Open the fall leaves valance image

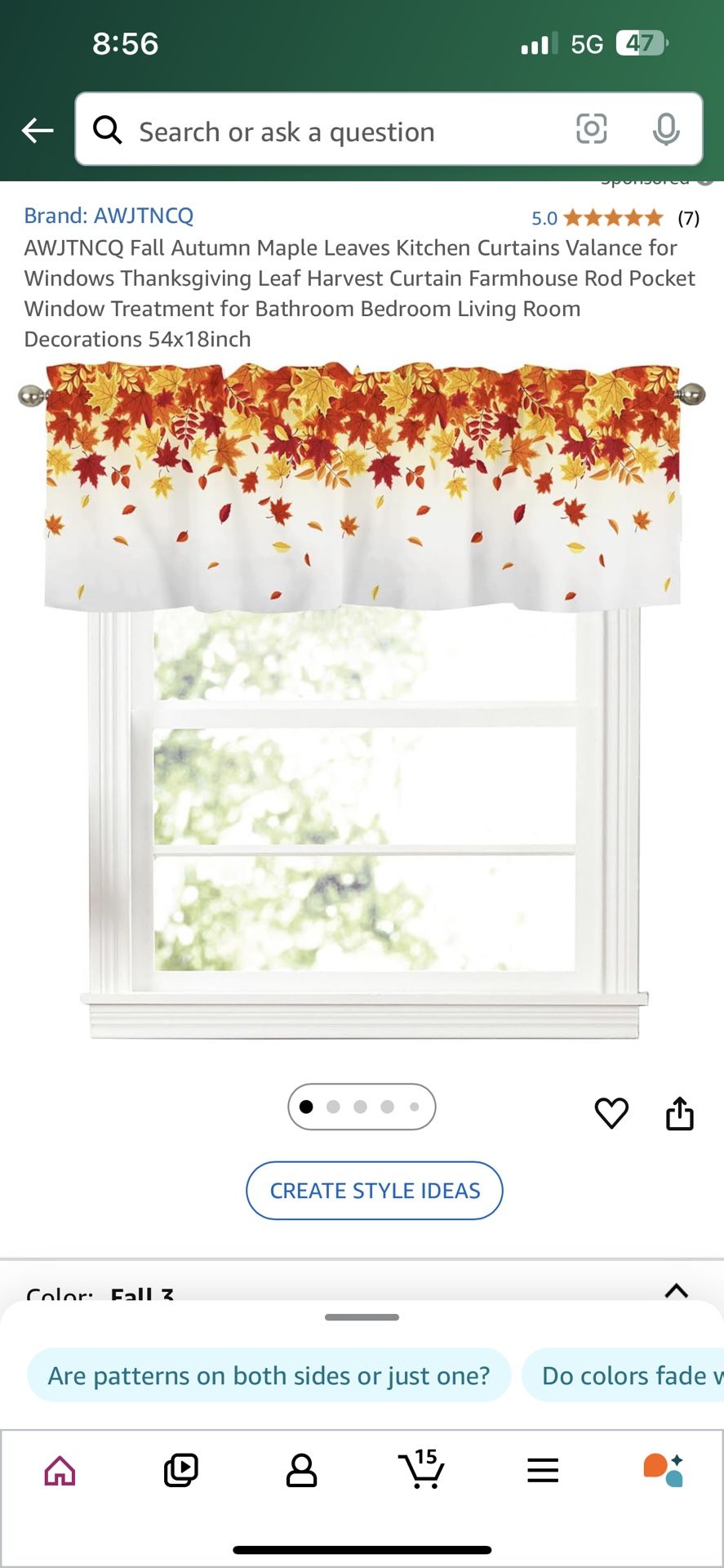click(x=362, y=701)
